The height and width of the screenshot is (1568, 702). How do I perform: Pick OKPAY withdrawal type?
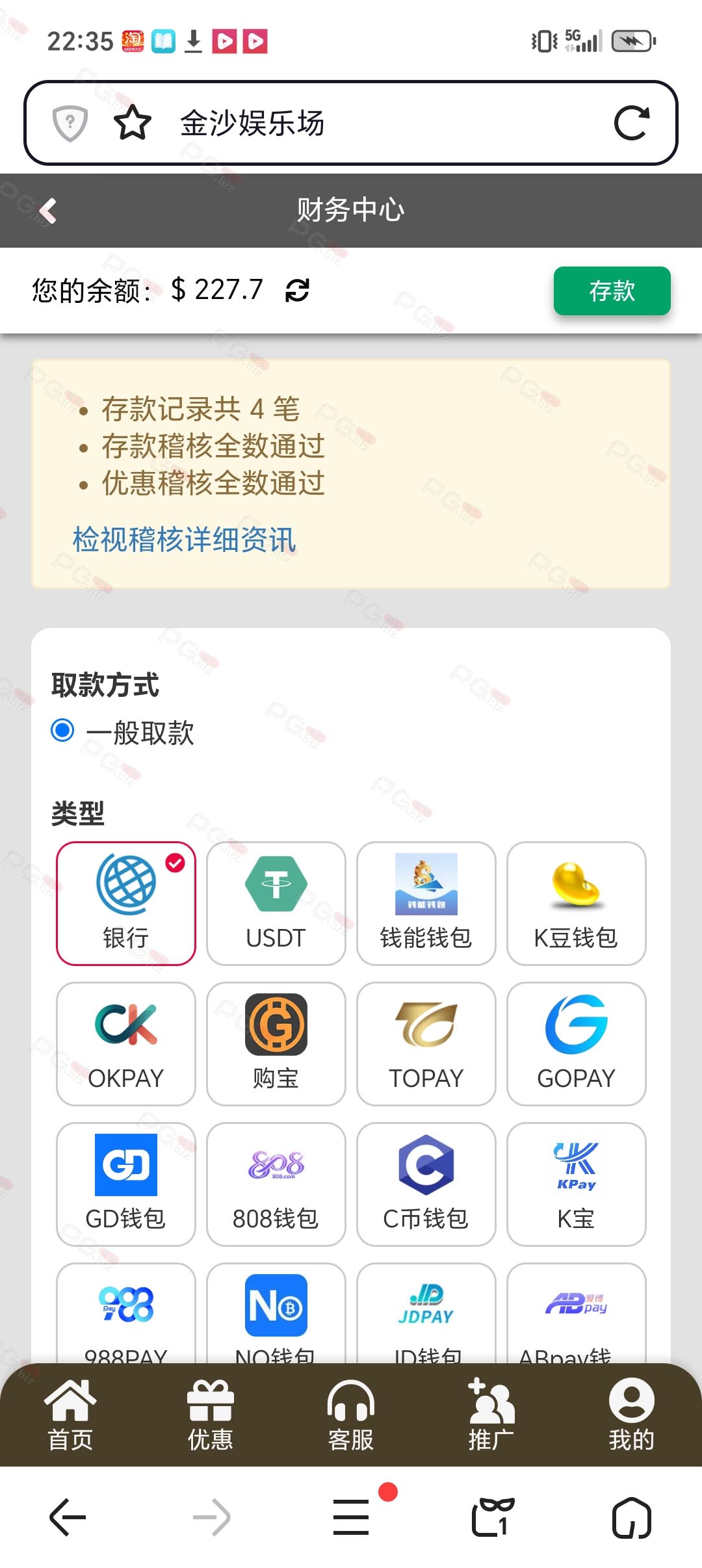pos(126,1043)
